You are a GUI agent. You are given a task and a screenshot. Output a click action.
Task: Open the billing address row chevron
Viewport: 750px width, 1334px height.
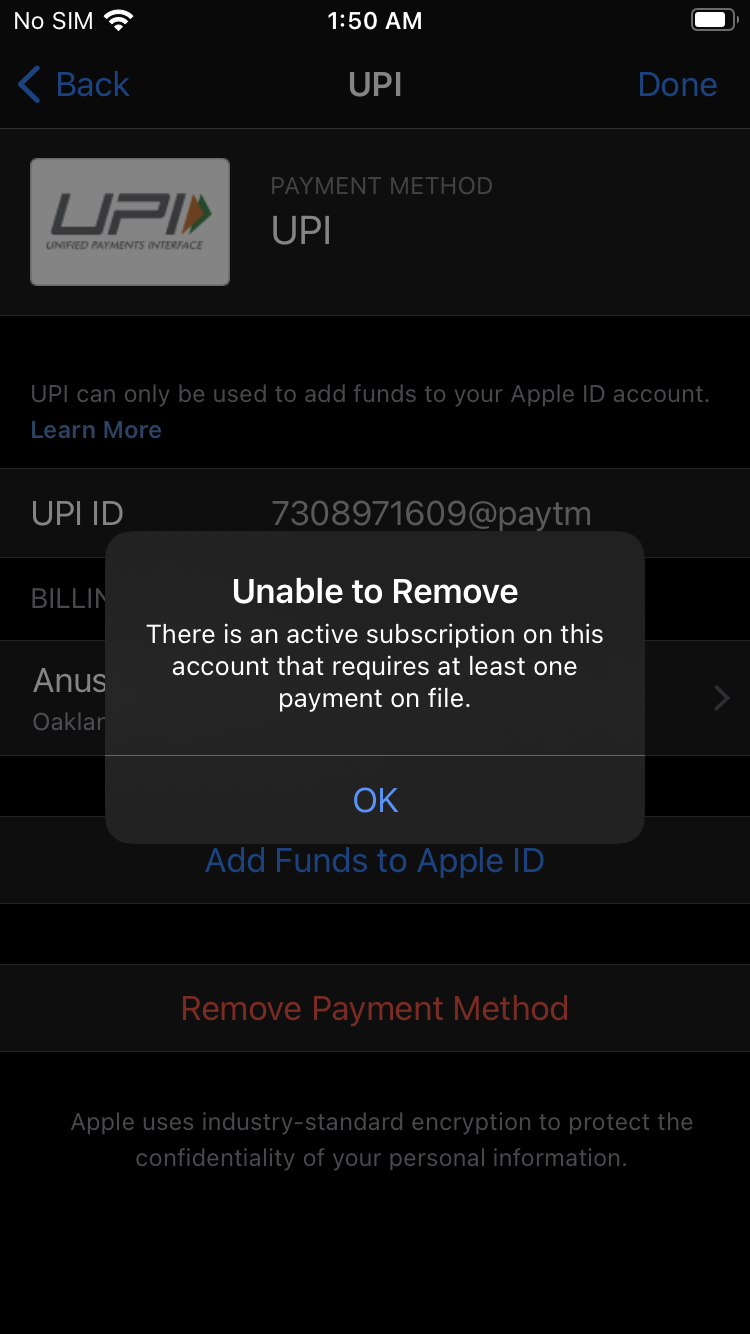click(721, 698)
